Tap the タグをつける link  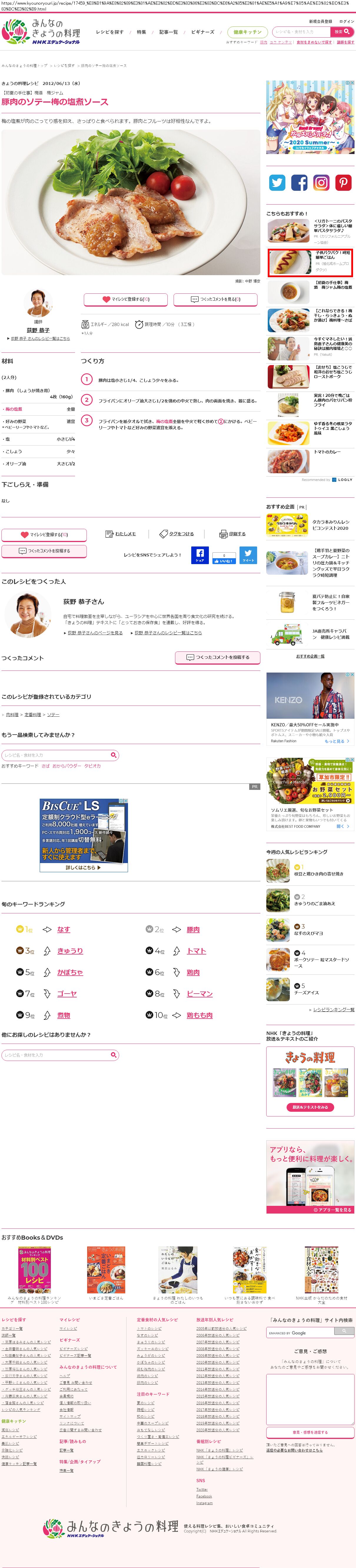177,534
